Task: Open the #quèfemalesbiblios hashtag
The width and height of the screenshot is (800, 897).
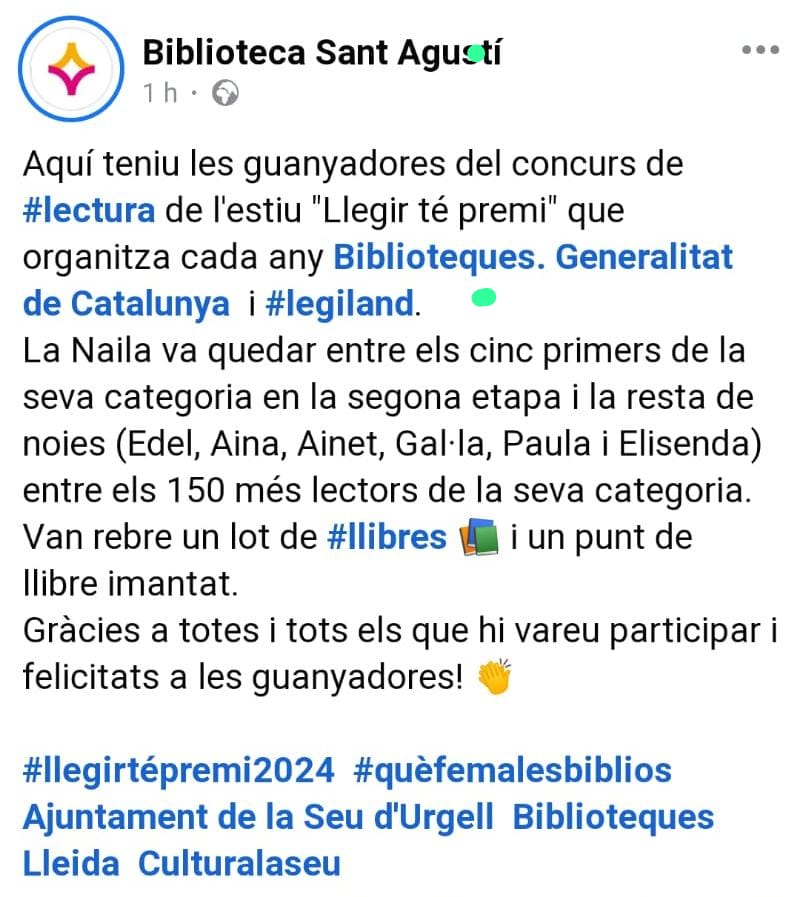Action: [x=512, y=770]
